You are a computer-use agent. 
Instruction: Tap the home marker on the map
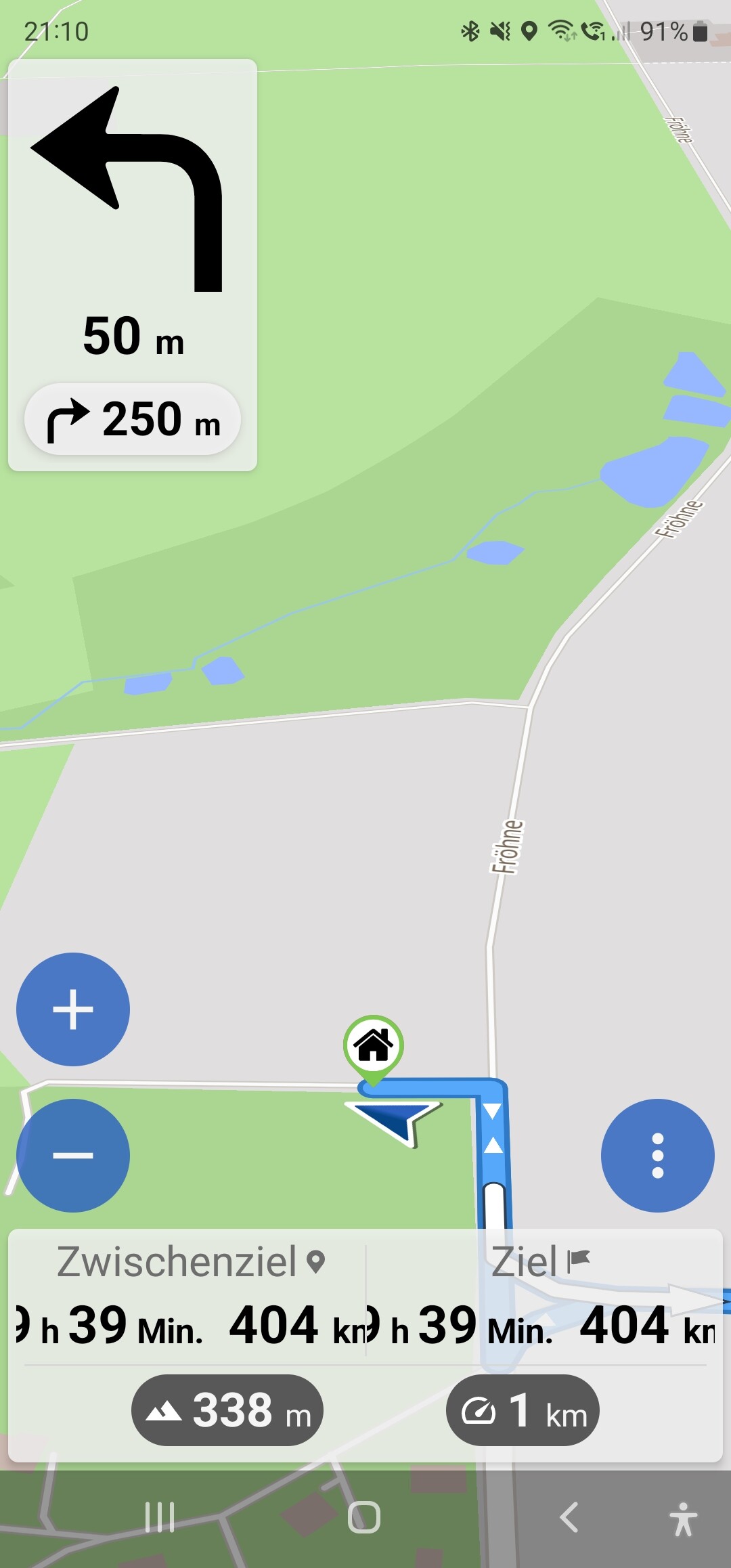373,1046
